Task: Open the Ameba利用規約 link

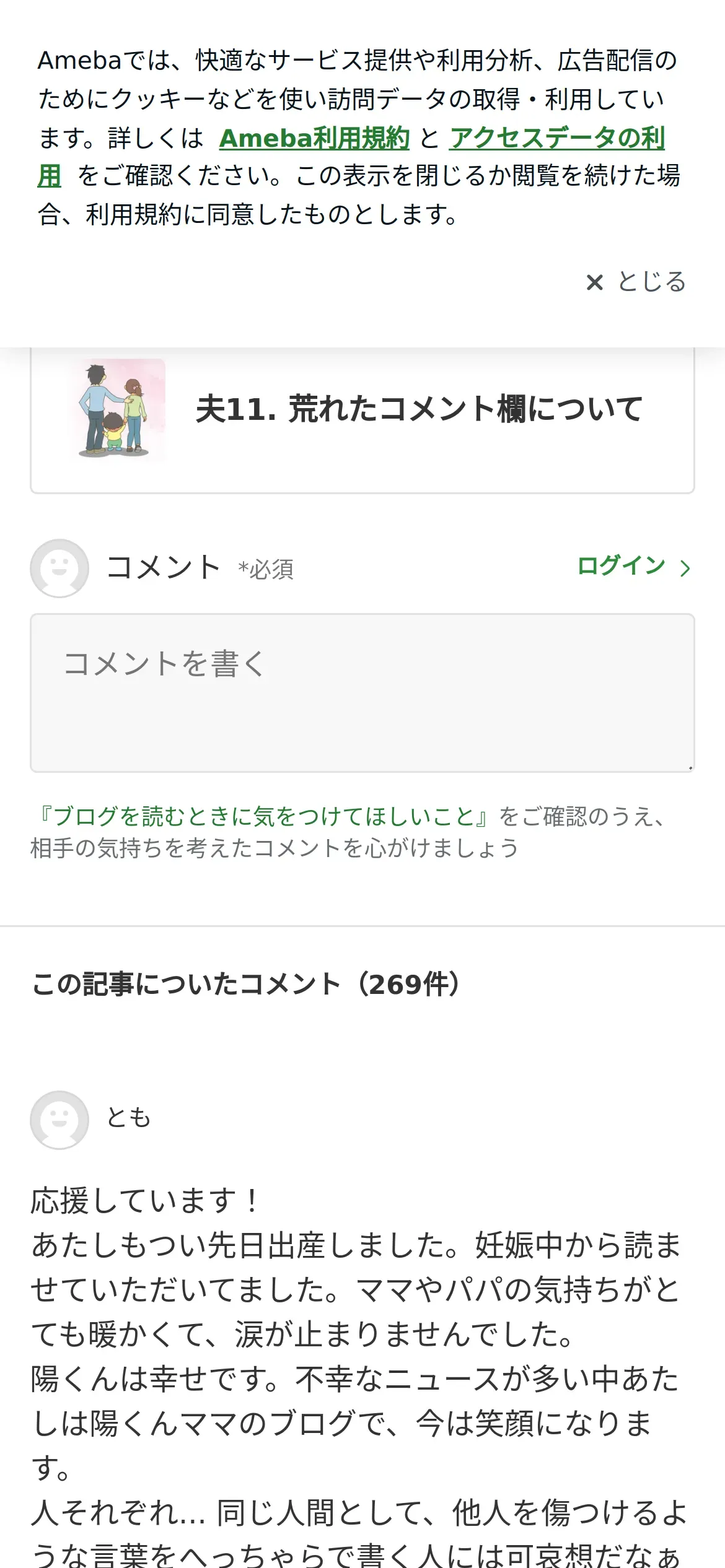Action: tap(314, 138)
